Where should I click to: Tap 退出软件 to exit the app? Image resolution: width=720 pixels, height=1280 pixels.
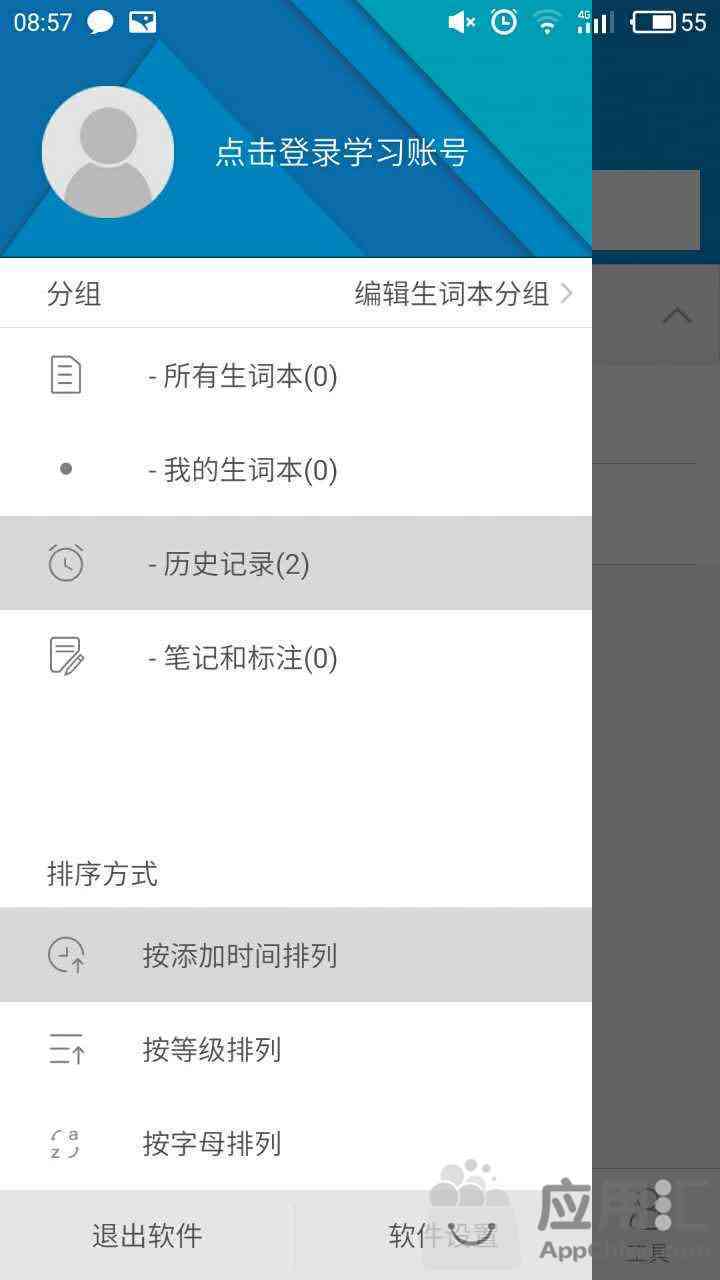click(147, 1235)
